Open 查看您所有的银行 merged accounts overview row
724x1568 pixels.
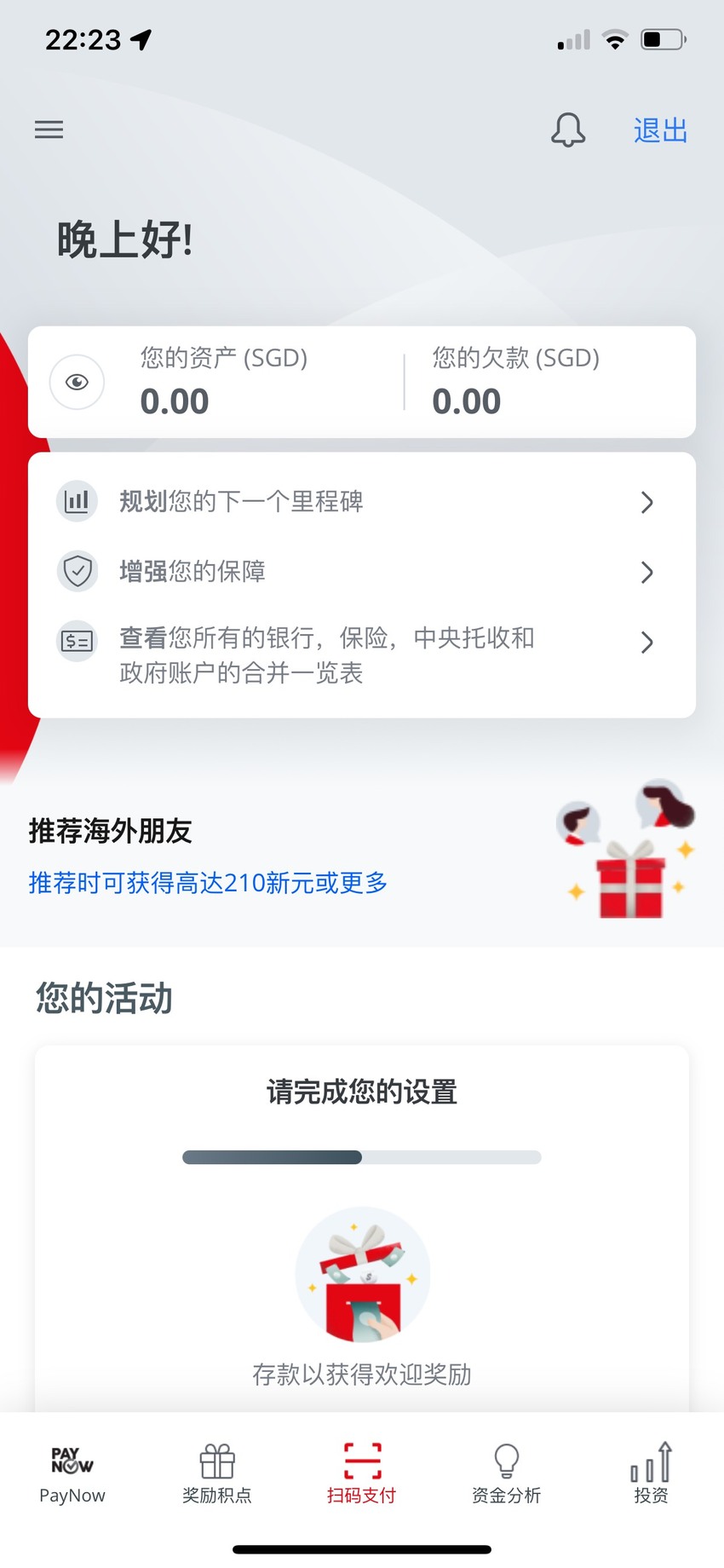point(362,655)
